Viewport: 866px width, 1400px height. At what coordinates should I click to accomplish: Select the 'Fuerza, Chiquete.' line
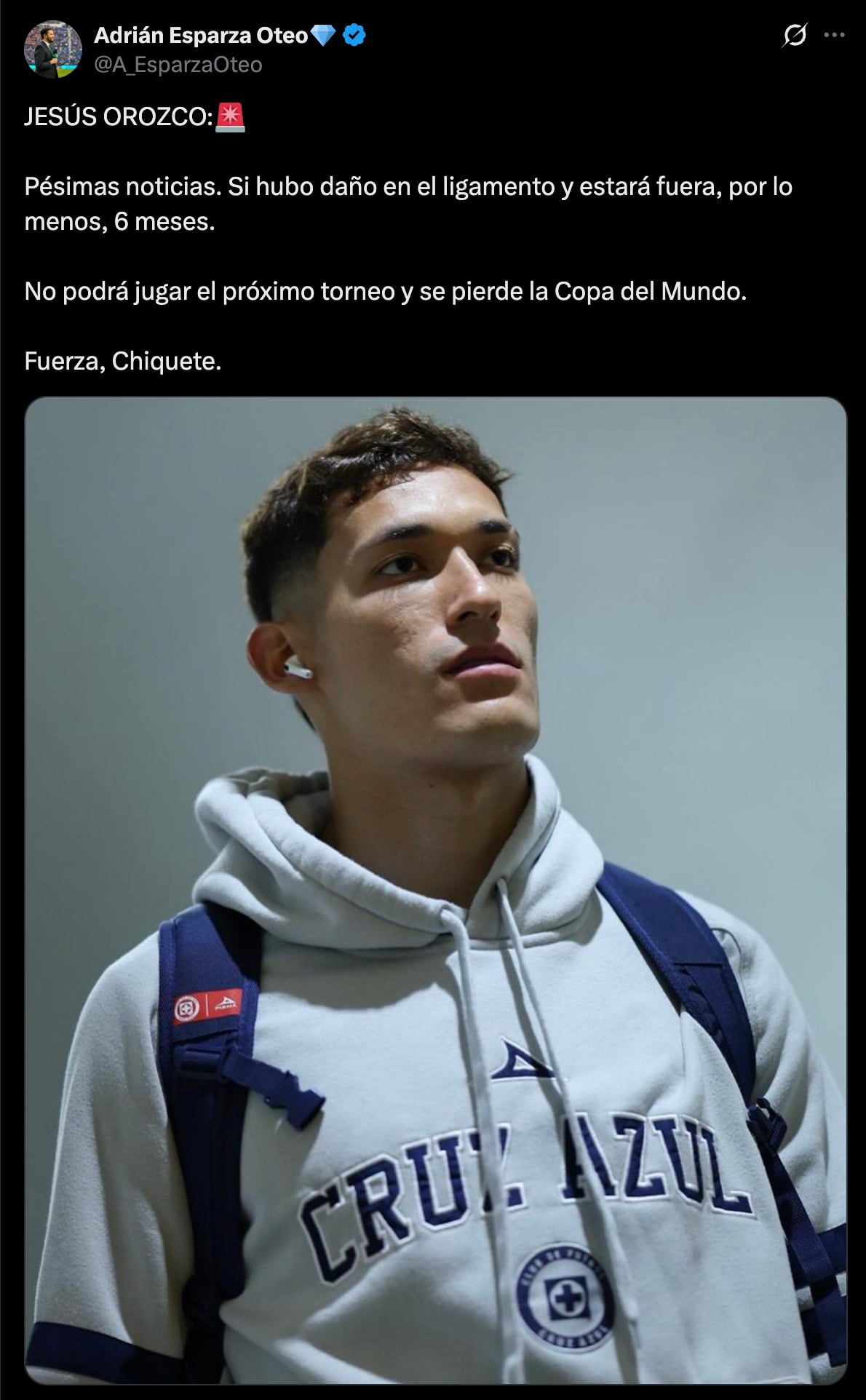tap(124, 358)
